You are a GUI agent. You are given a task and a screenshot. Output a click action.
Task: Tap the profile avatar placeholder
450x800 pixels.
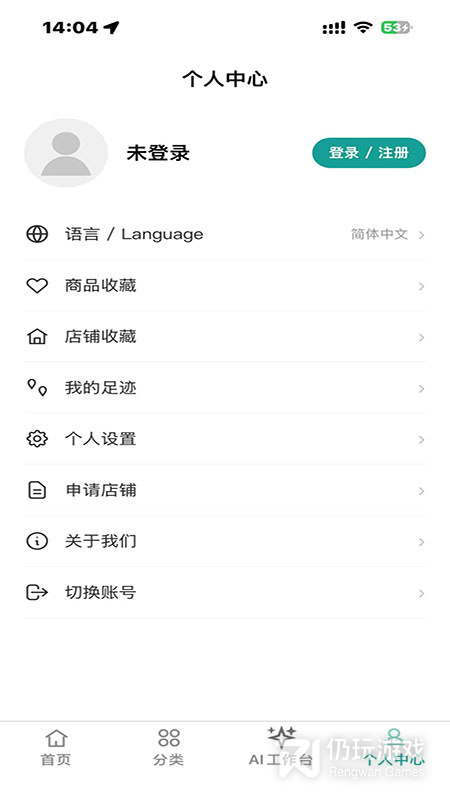pyautogui.click(x=66, y=153)
